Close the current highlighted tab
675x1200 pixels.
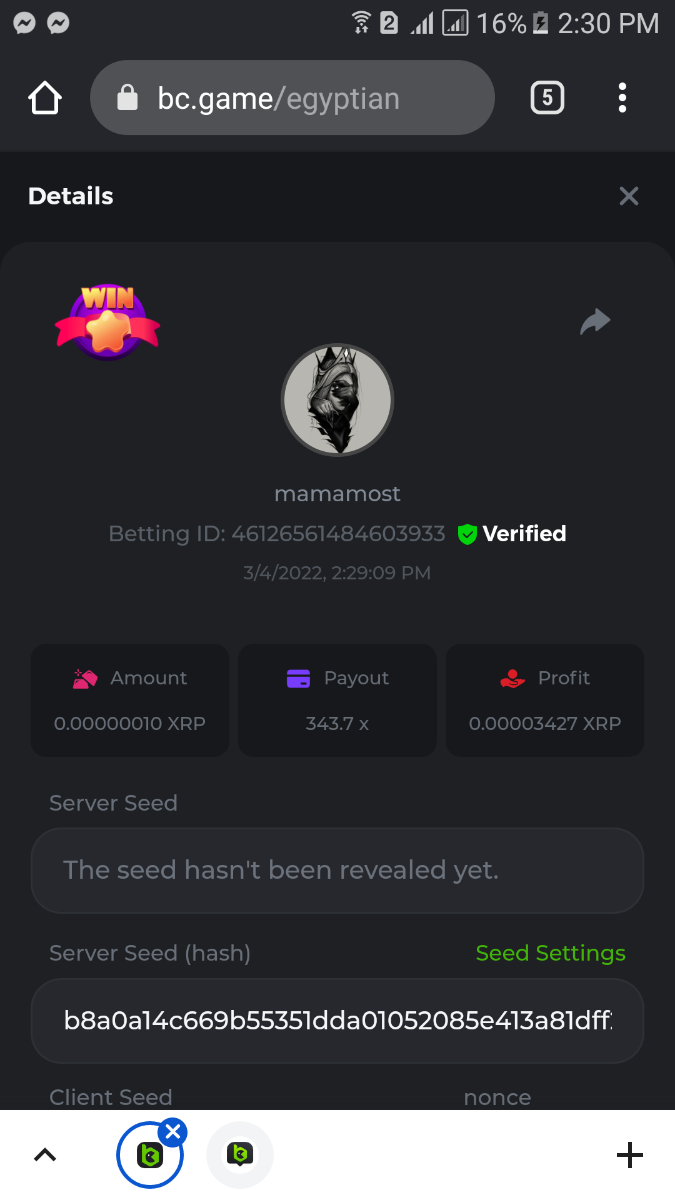tap(173, 1132)
